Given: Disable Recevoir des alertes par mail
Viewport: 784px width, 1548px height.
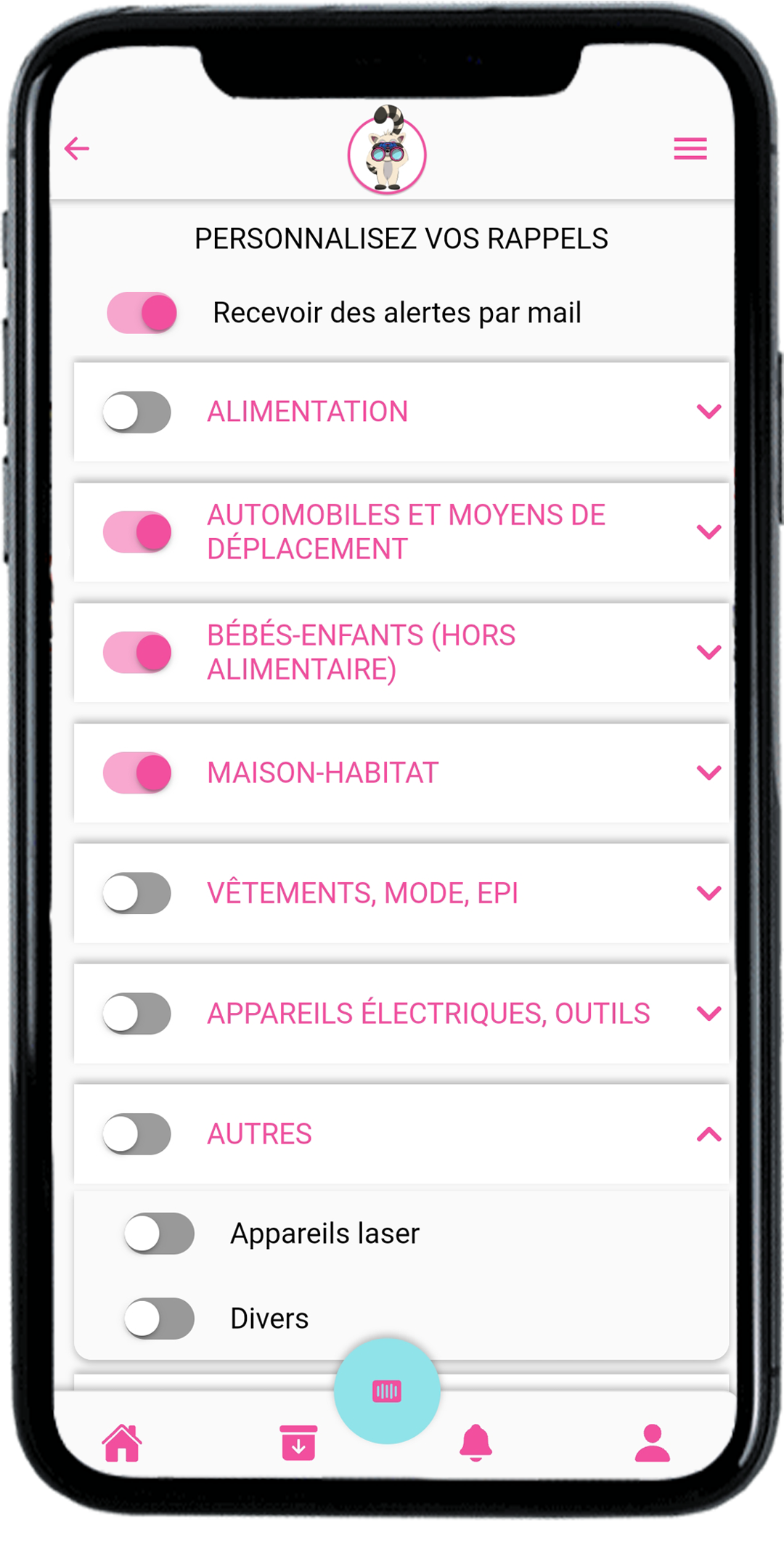Looking at the screenshot, I should [142, 313].
